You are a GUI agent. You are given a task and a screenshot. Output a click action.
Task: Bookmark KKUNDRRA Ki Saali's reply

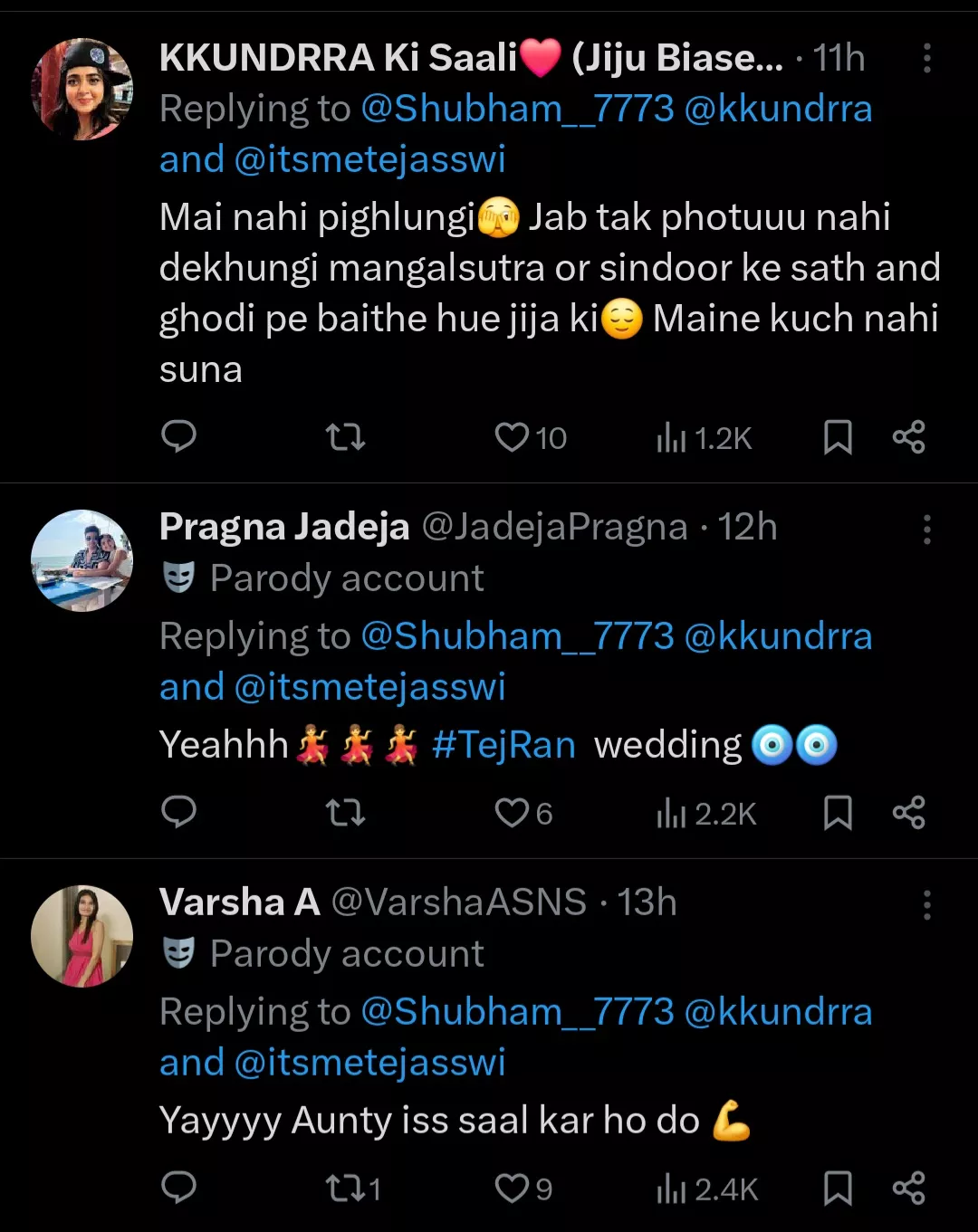coord(838,438)
